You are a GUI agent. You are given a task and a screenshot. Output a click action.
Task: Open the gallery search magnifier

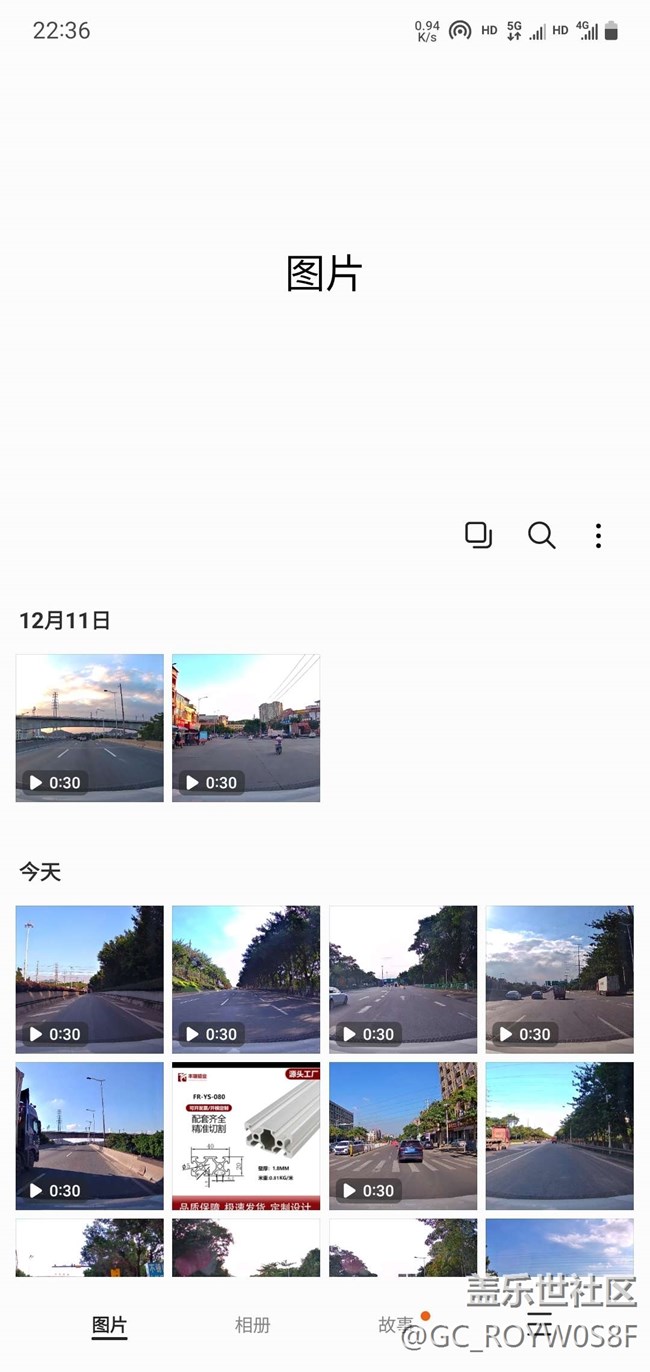[541, 536]
